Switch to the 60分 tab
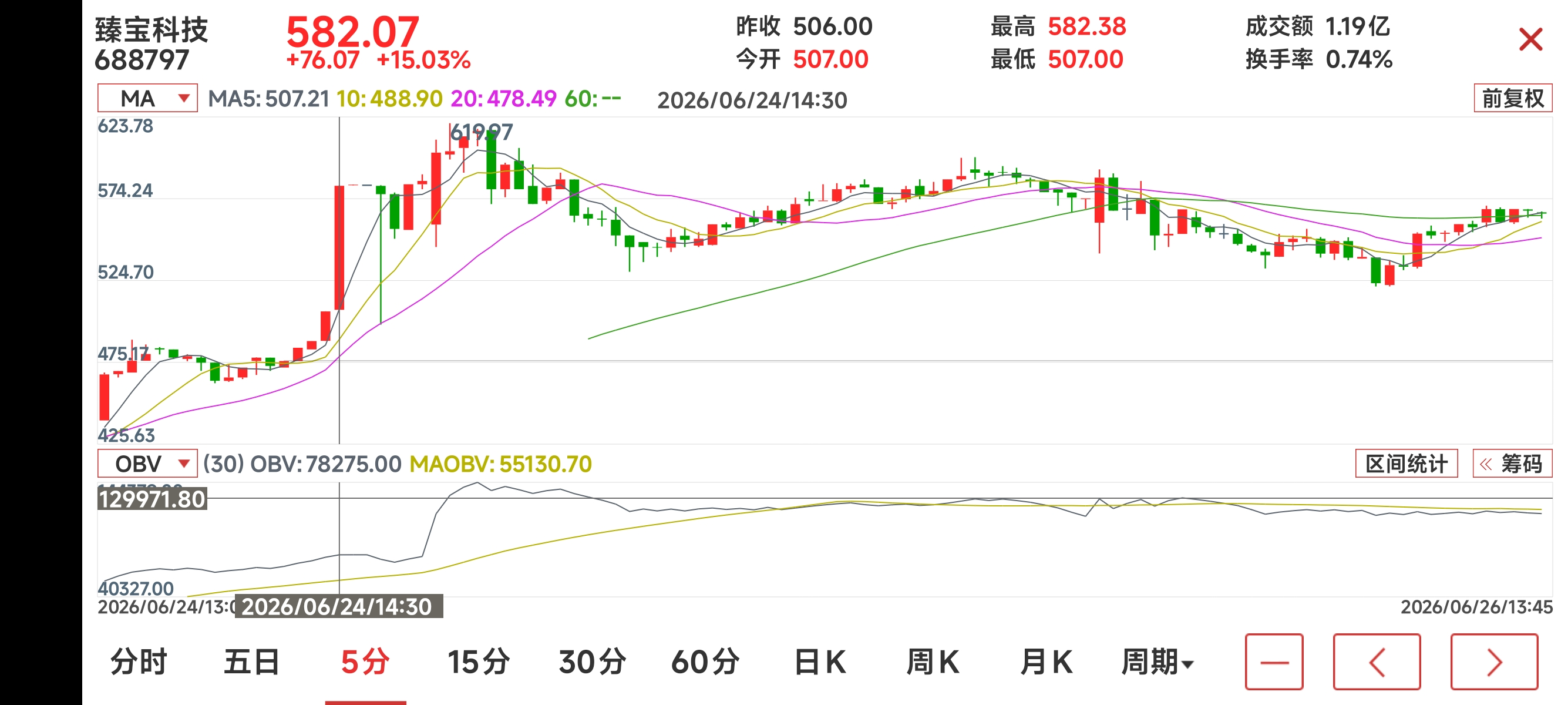Image resolution: width=1568 pixels, height=705 pixels. 705,662
